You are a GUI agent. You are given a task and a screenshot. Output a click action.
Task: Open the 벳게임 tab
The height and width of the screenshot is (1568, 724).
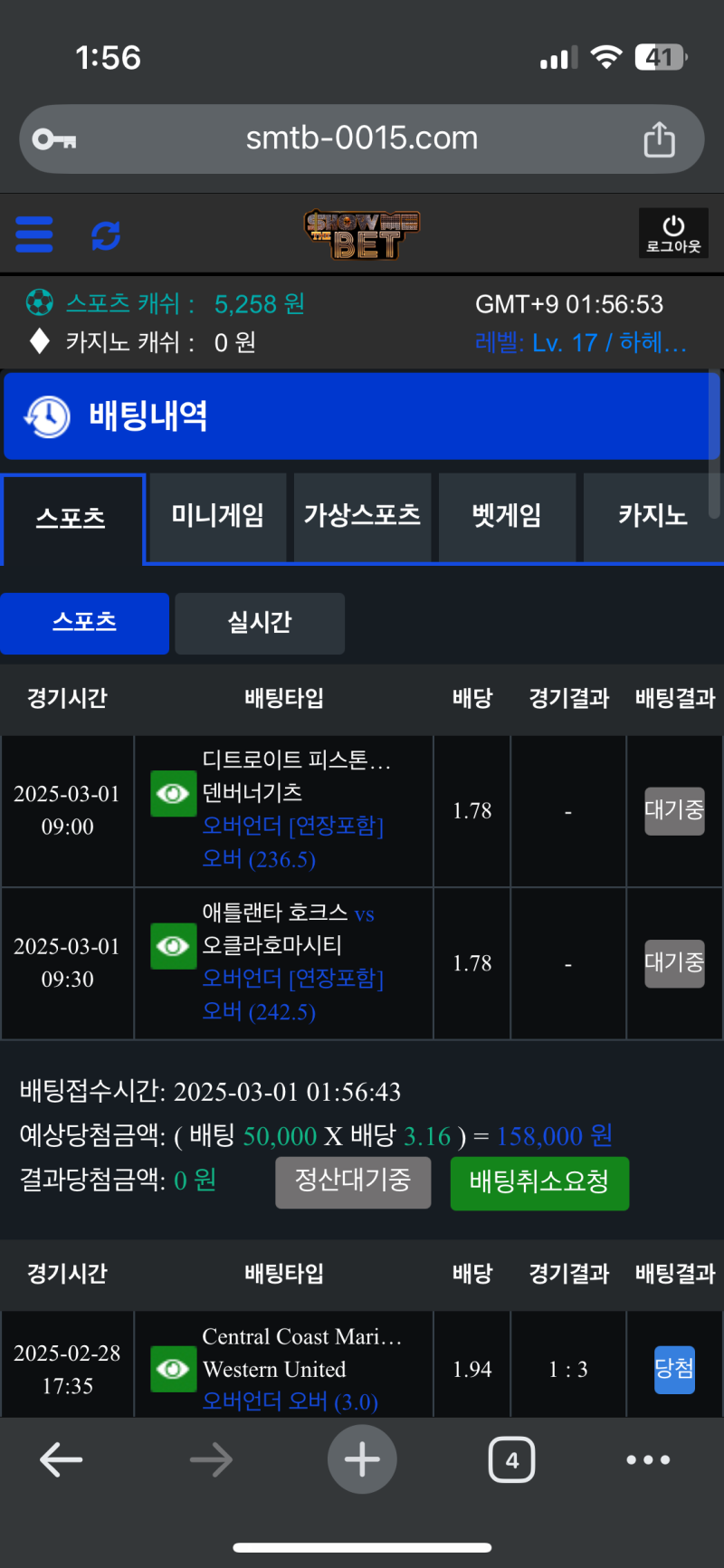(x=507, y=516)
